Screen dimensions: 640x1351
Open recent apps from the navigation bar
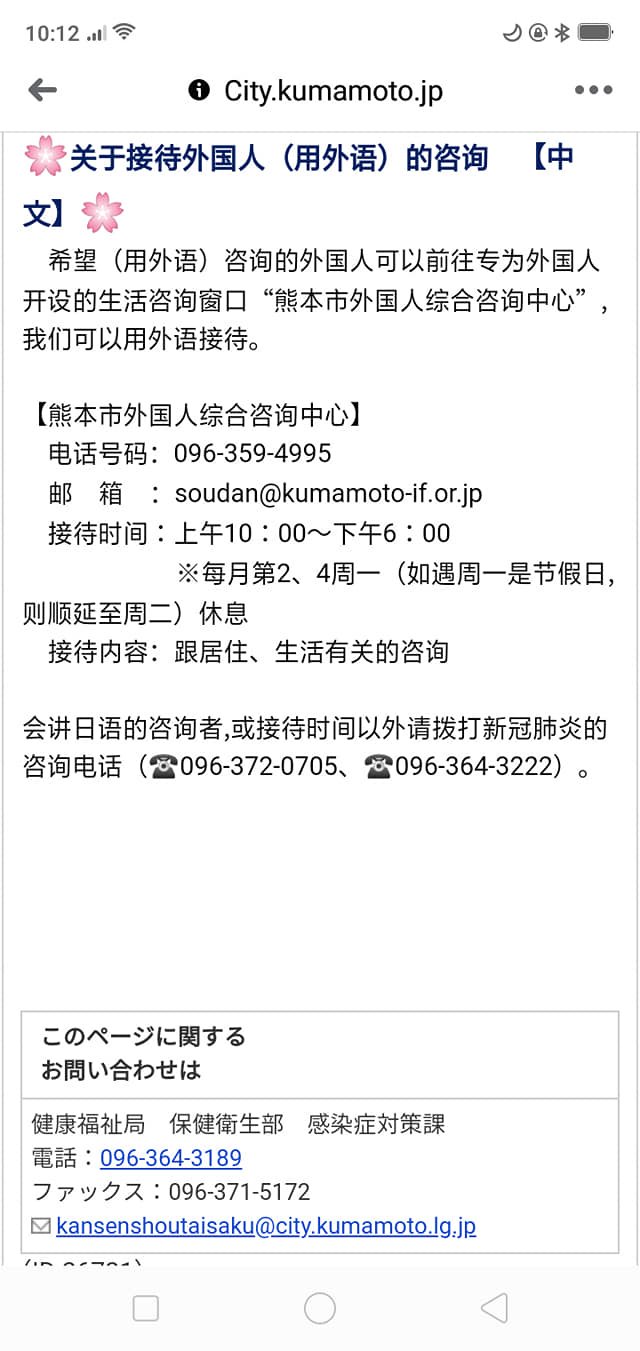click(x=146, y=1307)
